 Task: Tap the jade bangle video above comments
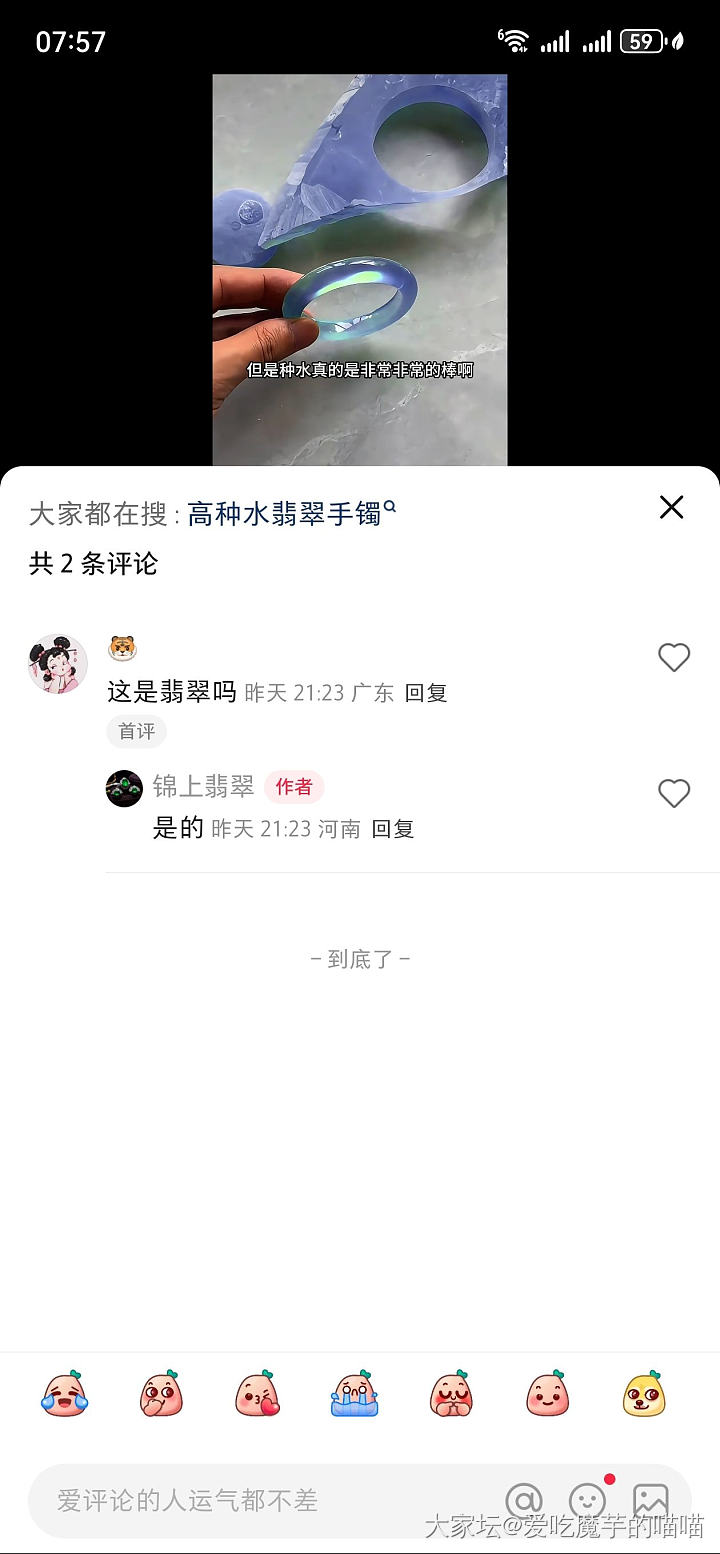(360, 270)
